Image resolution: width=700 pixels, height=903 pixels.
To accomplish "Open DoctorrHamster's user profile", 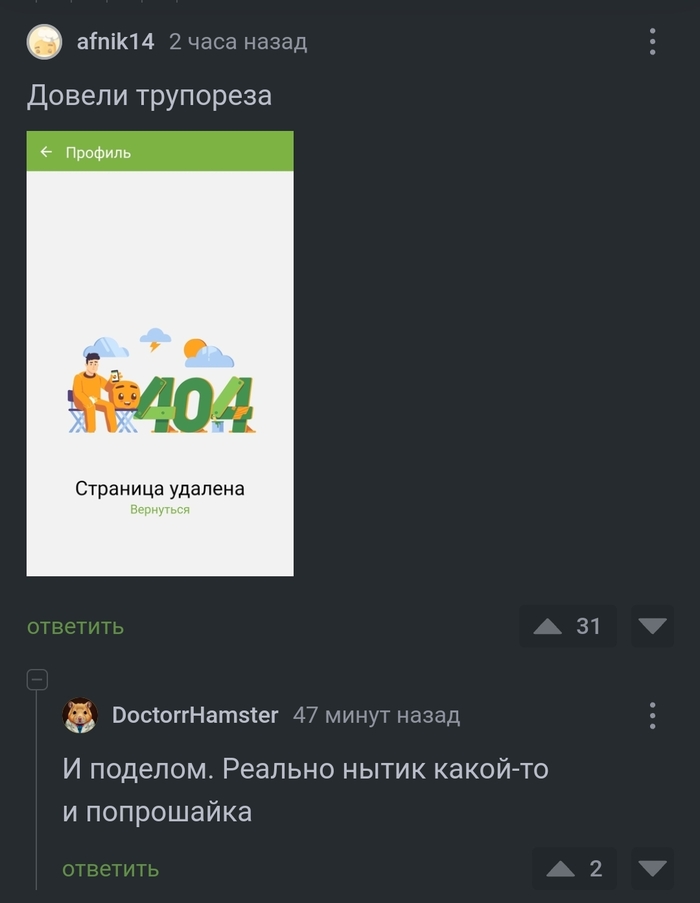I will click(194, 715).
